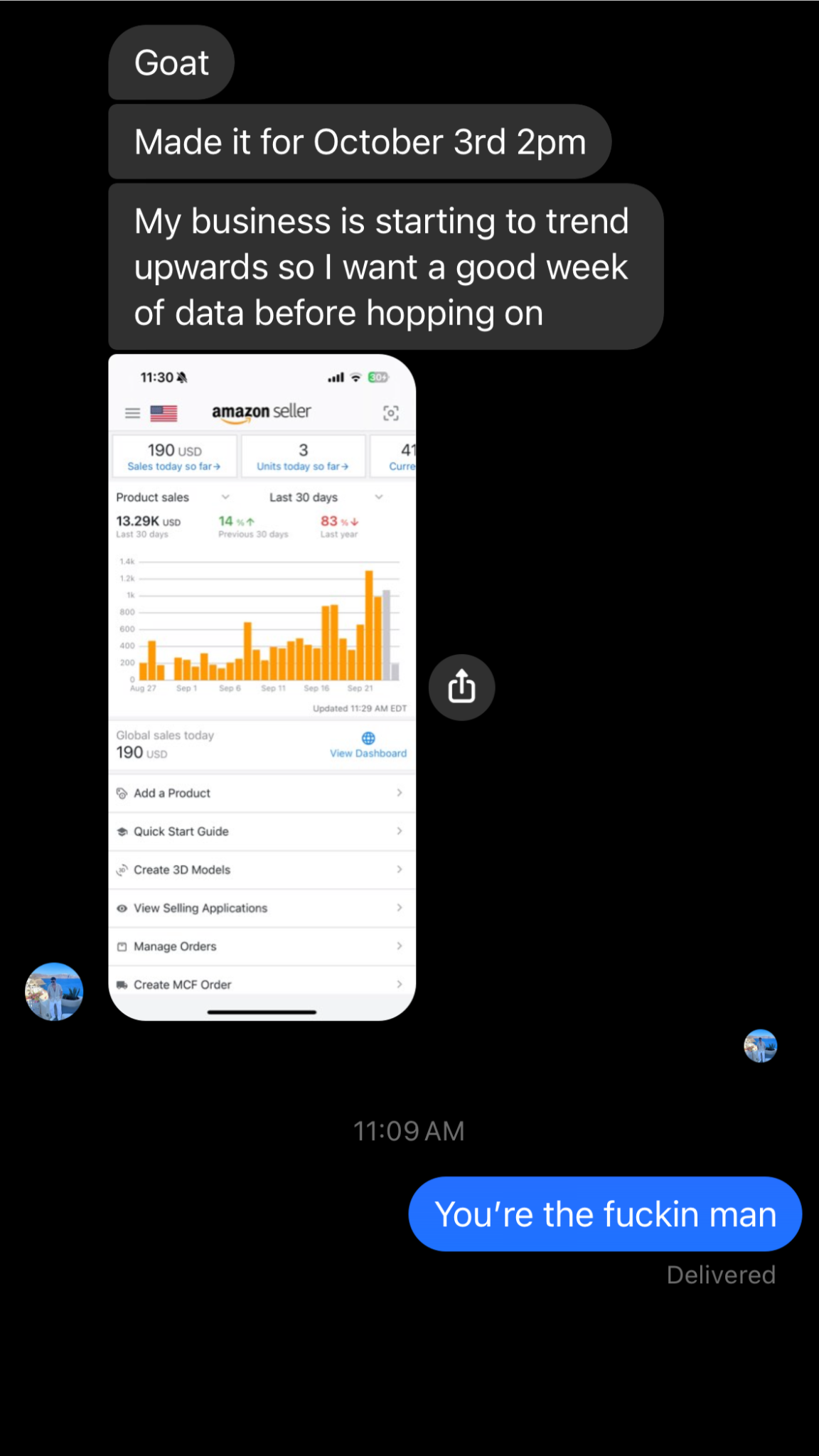This screenshot has width=819, height=1456.
Task: Tap the share icon beside the screenshot
Action: click(x=461, y=687)
